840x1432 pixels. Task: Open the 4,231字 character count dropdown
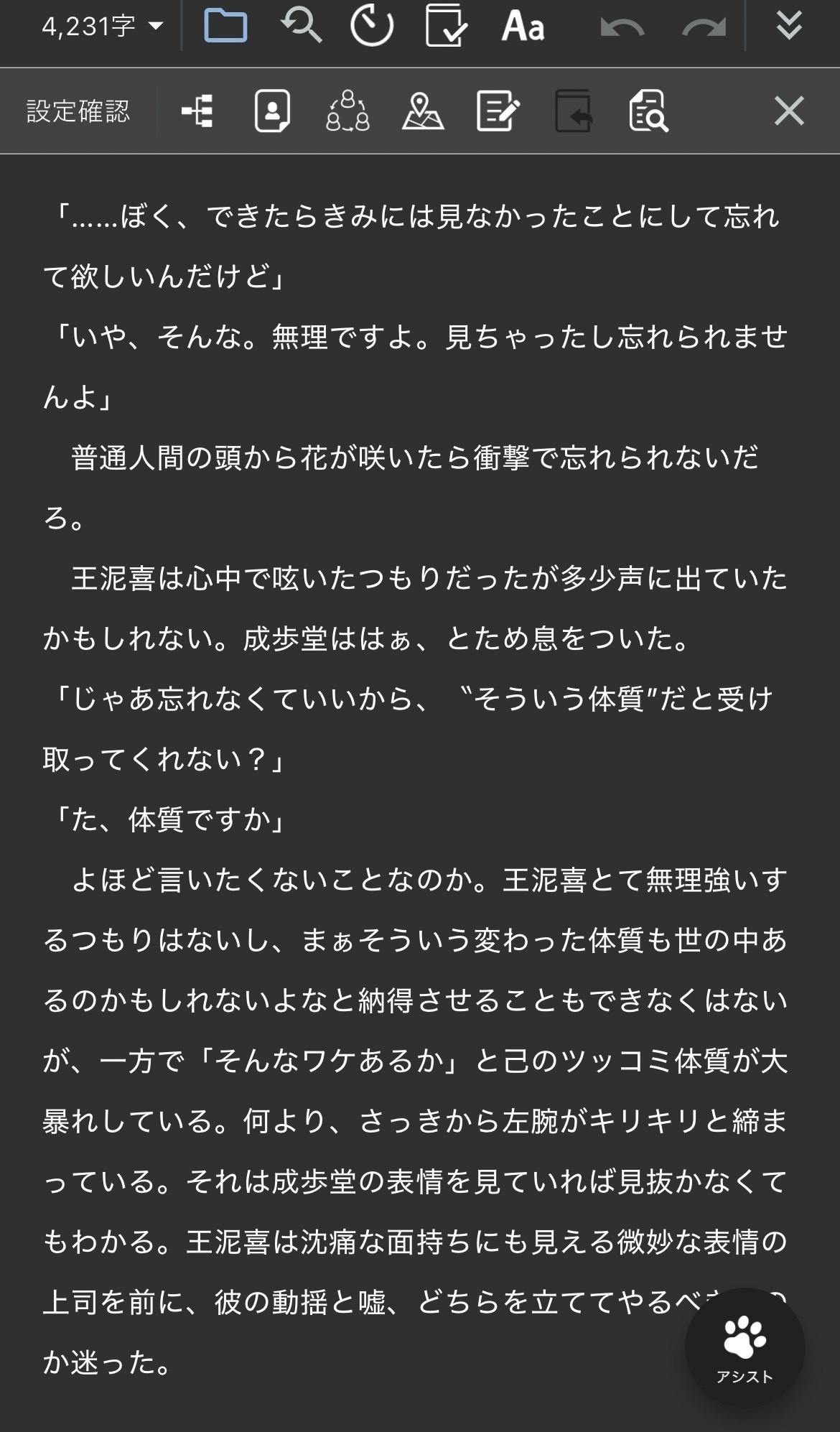[x=102, y=27]
